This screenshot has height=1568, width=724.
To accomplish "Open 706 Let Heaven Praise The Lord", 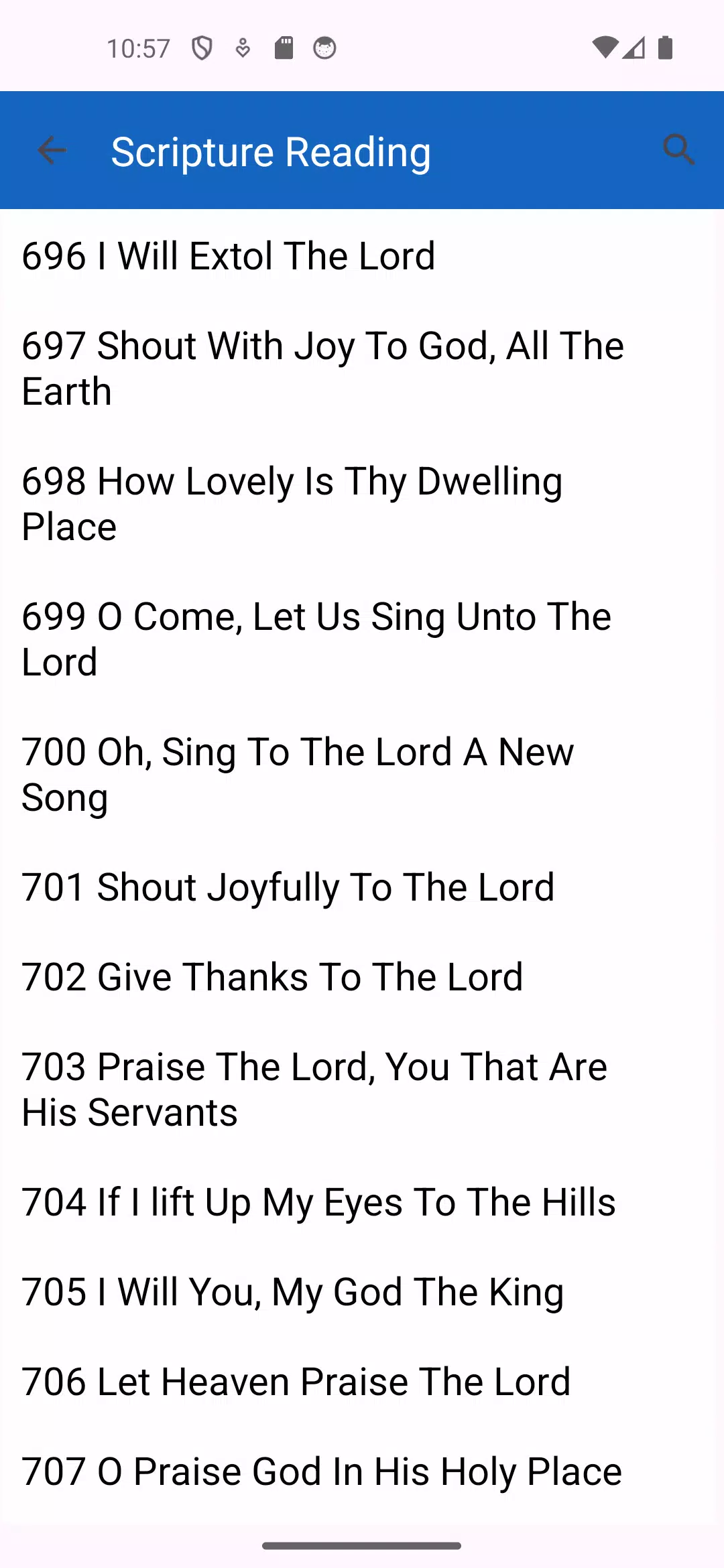I will coord(362,1382).
